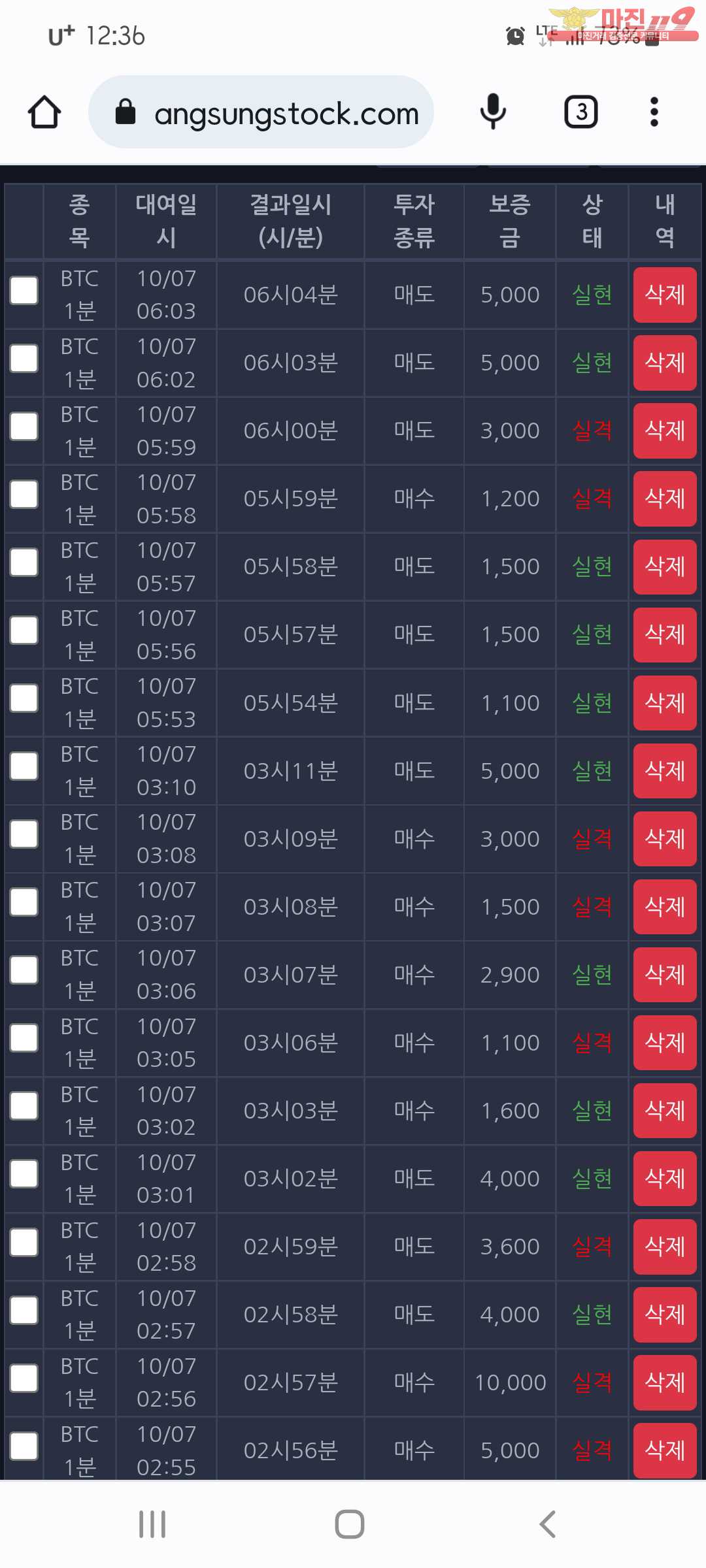Start voice search with the microphone
The height and width of the screenshot is (1568, 706).
click(x=493, y=112)
